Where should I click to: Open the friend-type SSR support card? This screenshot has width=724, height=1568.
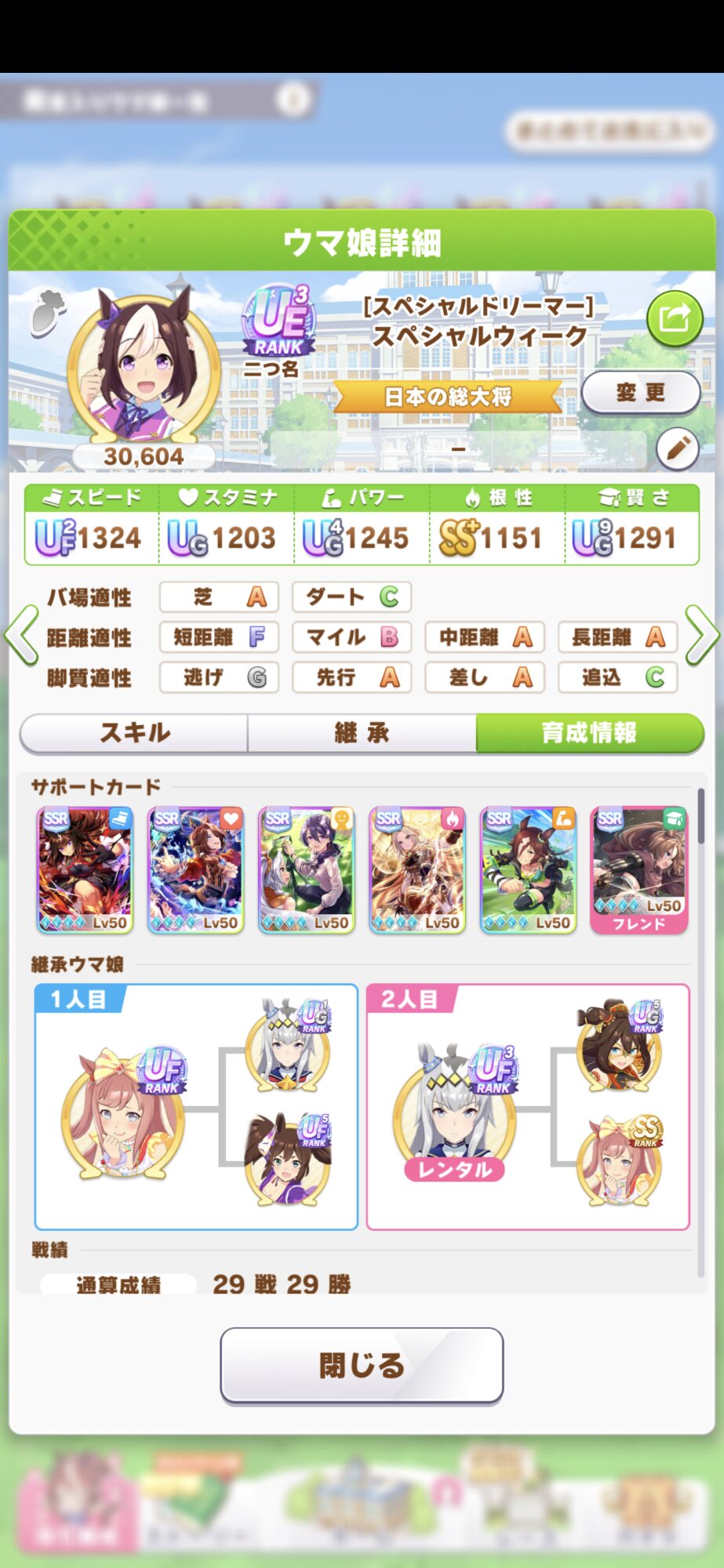coord(307,870)
